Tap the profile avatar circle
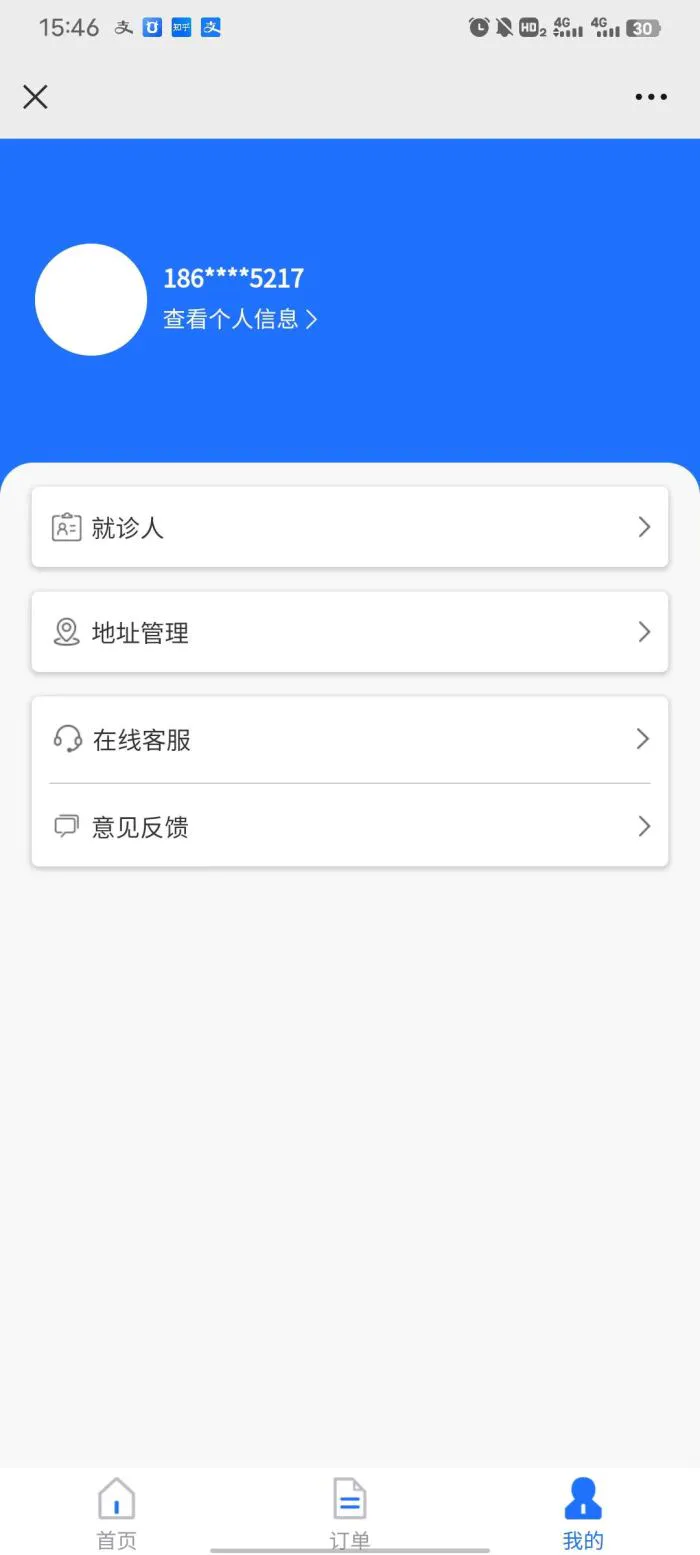This screenshot has height=1555, width=700. 91,299
